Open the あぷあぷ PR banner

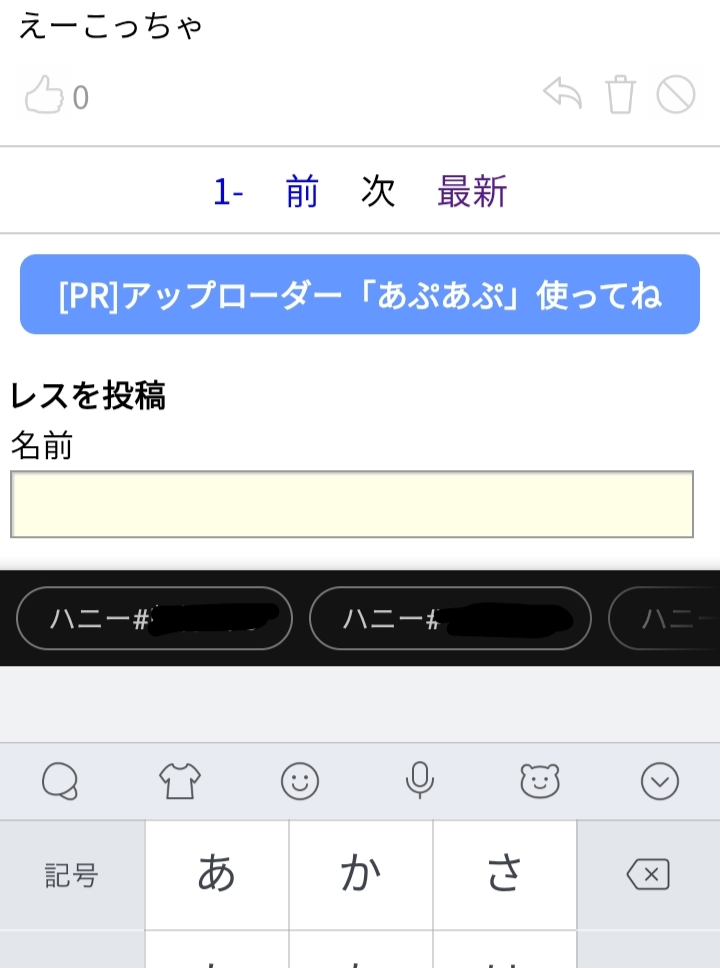tap(360, 292)
